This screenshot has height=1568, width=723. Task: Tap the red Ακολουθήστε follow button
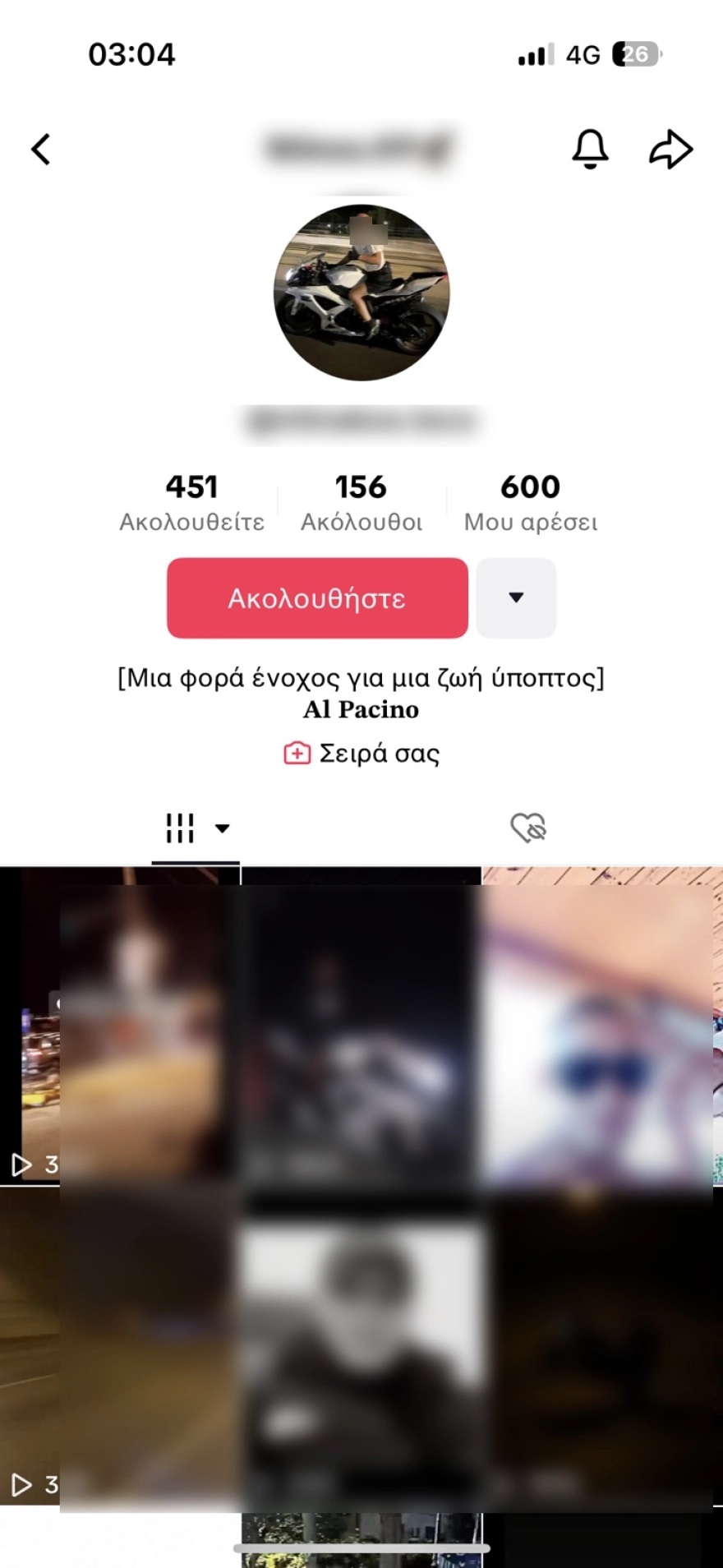(x=317, y=598)
